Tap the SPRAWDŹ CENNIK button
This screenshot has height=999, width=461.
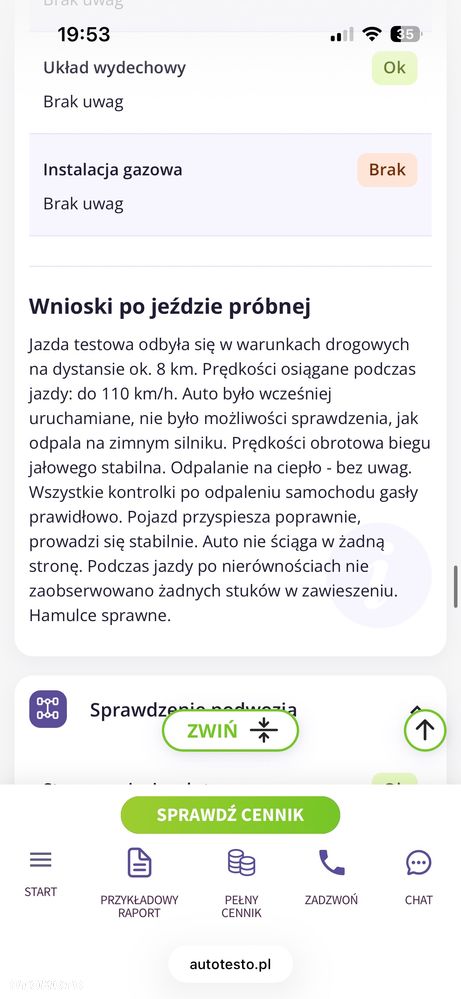(230, 815)
